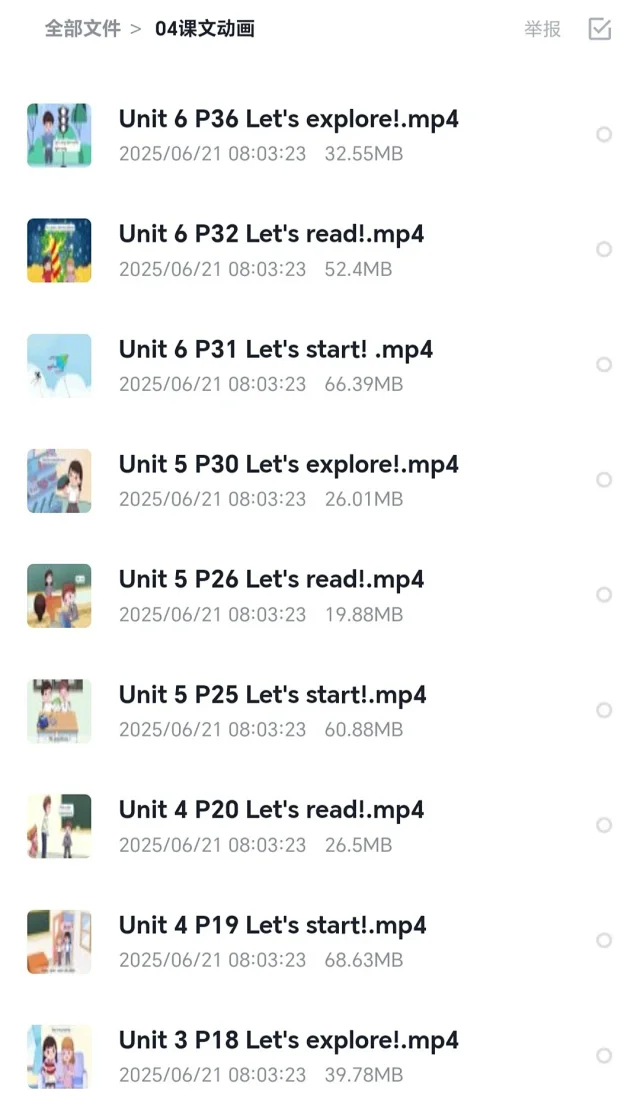Select Unit 4 P19 Let's start! radio button

click(604, 940)
